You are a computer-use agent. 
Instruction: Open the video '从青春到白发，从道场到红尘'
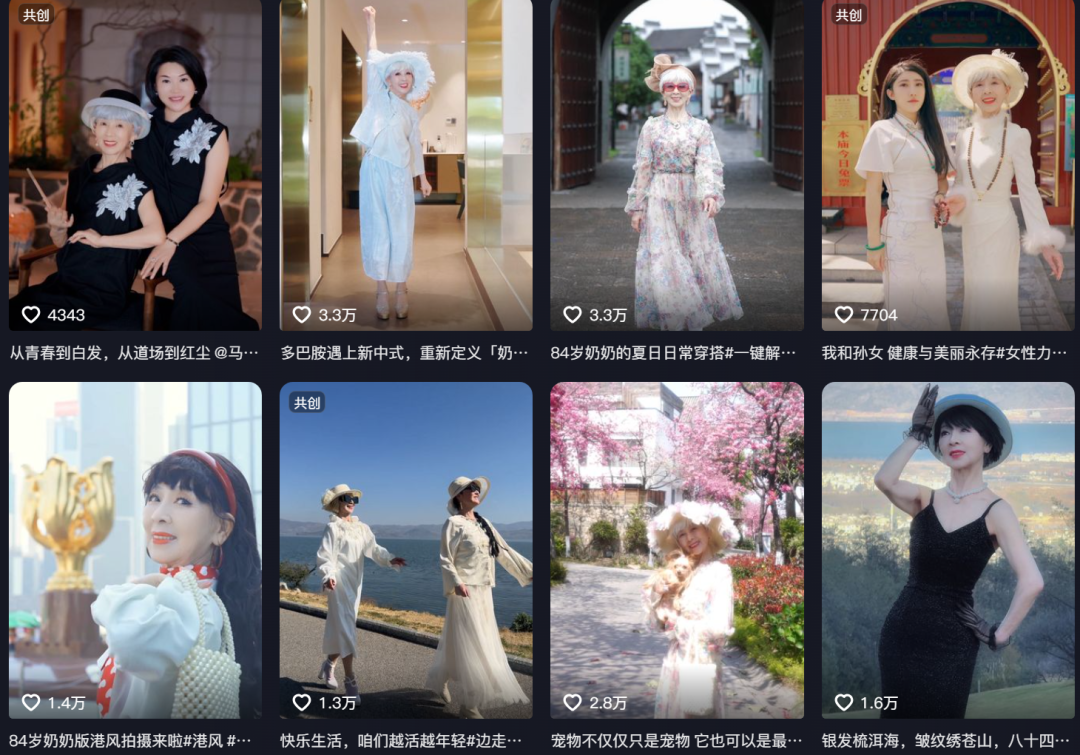click(x=135, y=165)
